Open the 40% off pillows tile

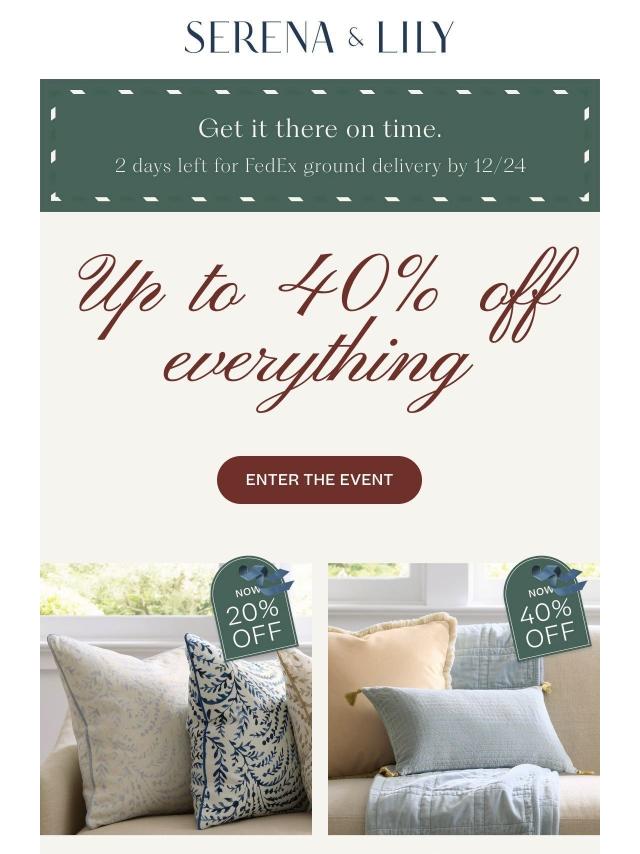tap(464, 699)
